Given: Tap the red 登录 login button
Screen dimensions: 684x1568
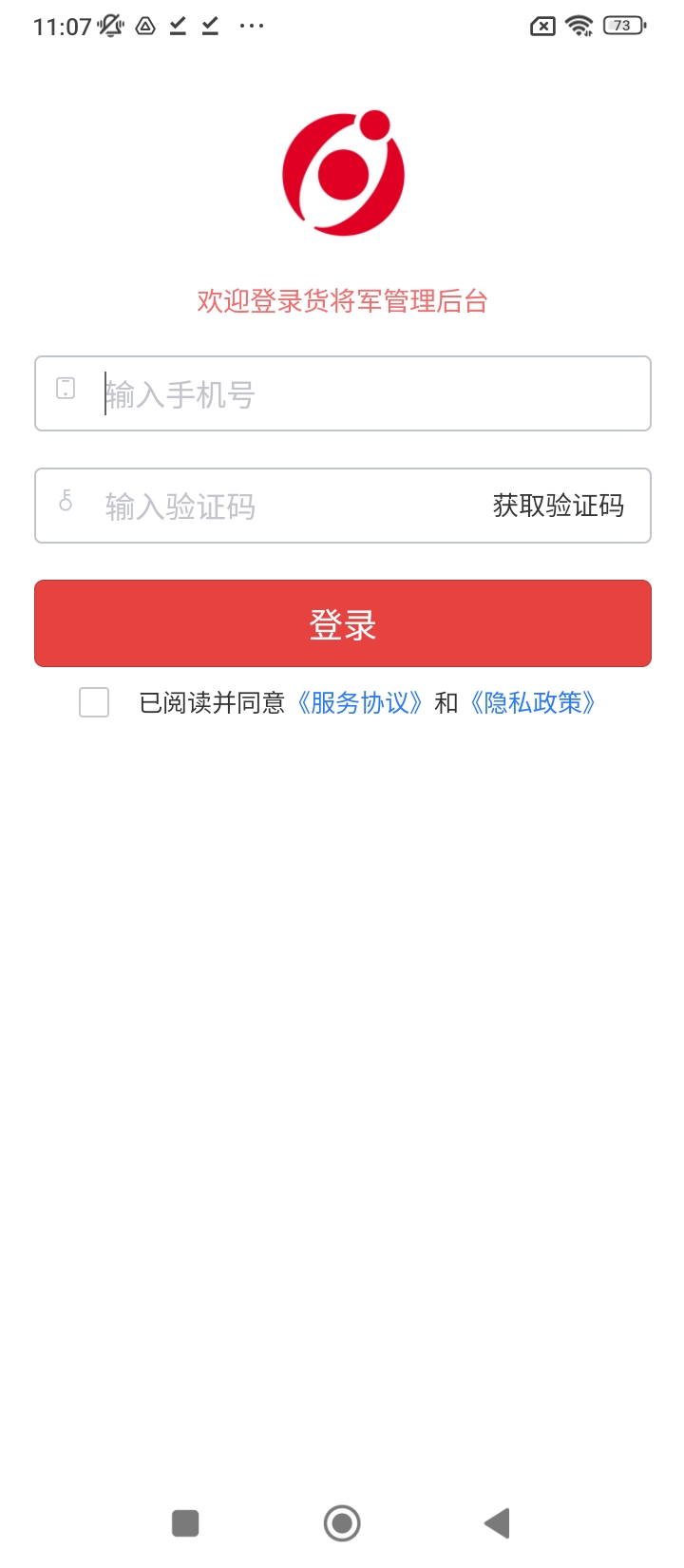Looking at the screenshot, I should coord(342,623).
